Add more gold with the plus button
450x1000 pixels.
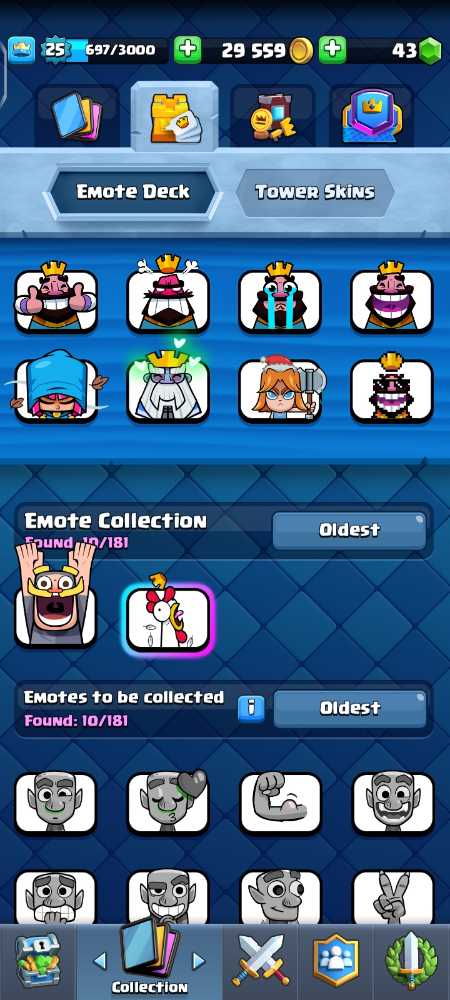187,50
